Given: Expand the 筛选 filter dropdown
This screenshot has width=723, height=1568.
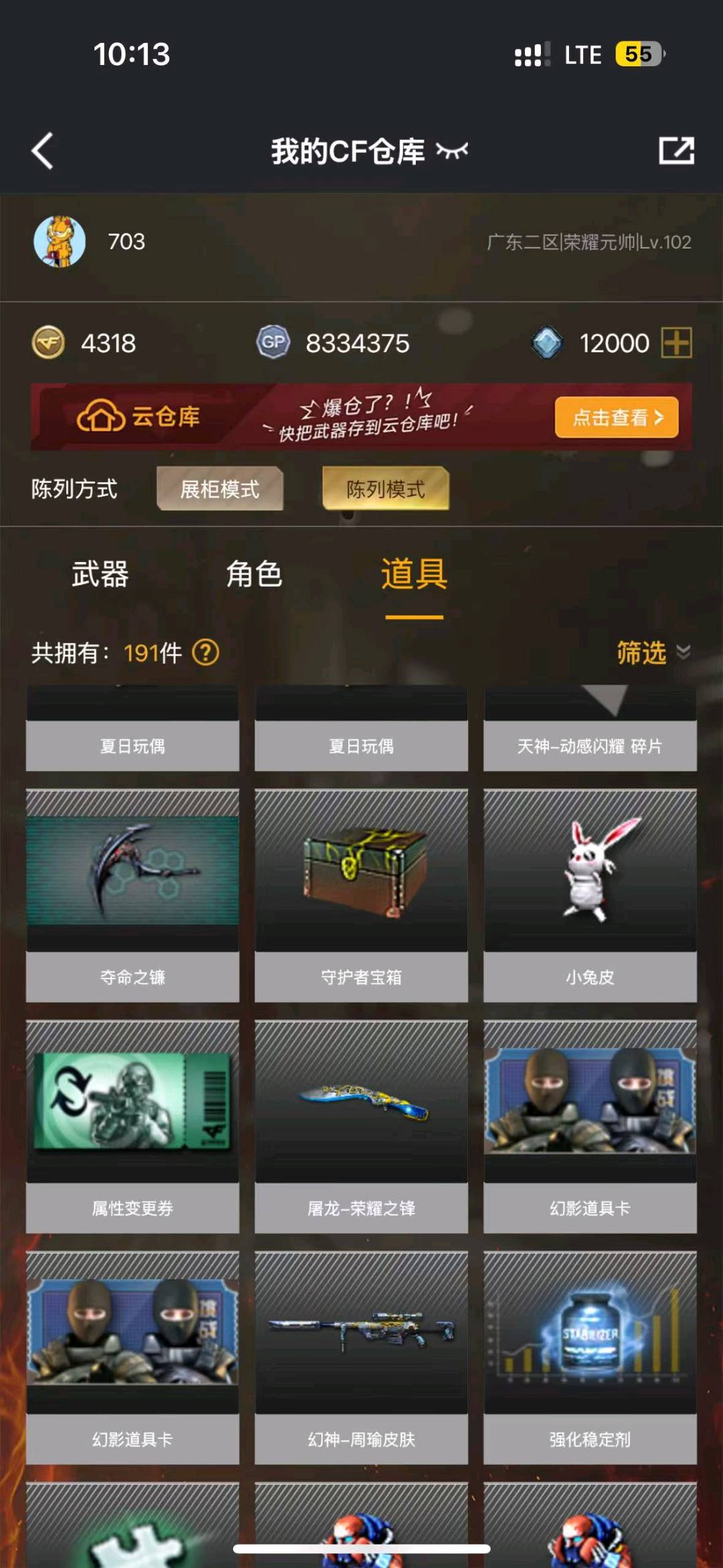Looking at the screenshot, I should click(x=653, y=652).
